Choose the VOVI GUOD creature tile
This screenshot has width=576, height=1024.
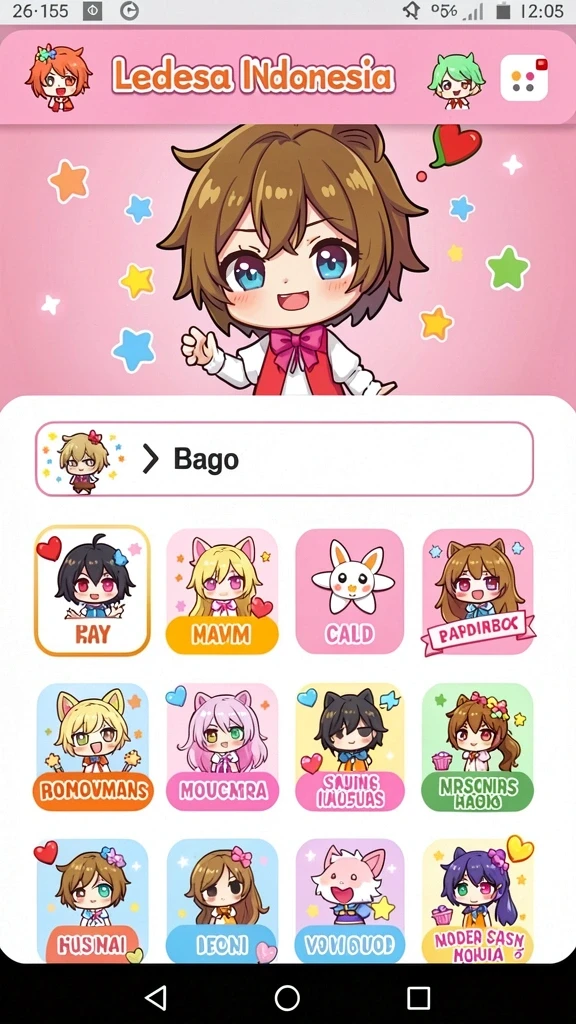click(x=349, y=901)
